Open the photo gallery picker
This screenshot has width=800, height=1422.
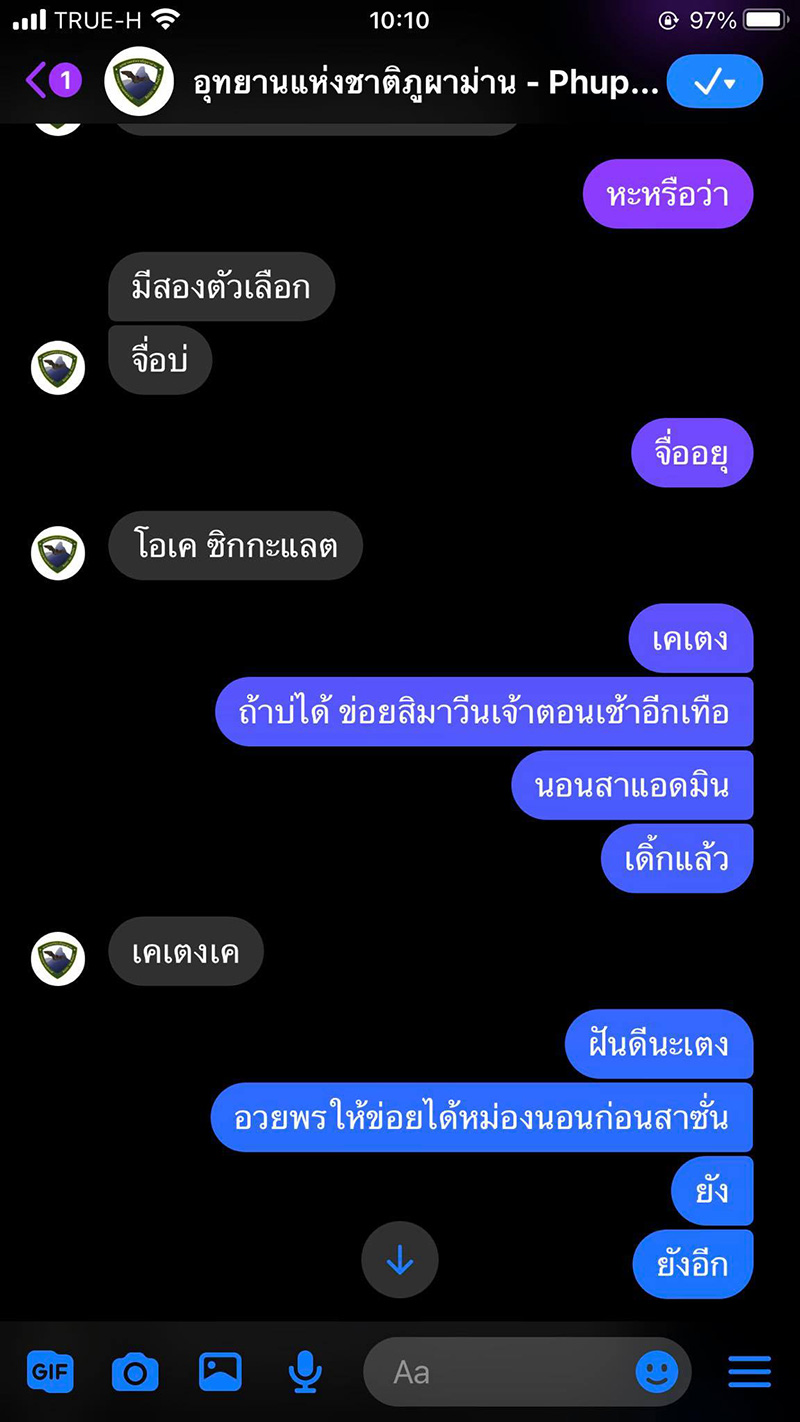(x=220, y=1371)
